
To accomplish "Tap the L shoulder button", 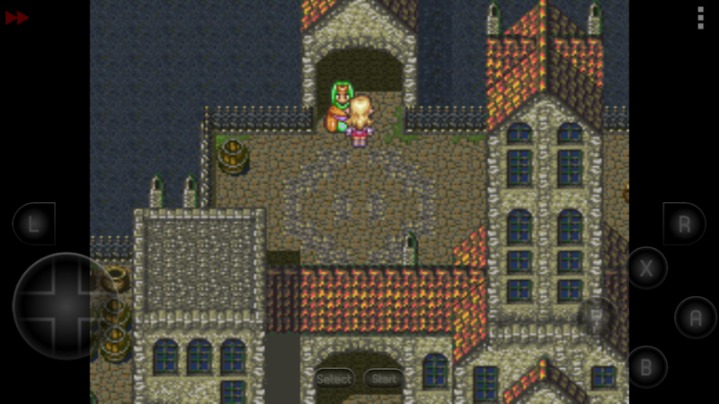I will point(33,223).
